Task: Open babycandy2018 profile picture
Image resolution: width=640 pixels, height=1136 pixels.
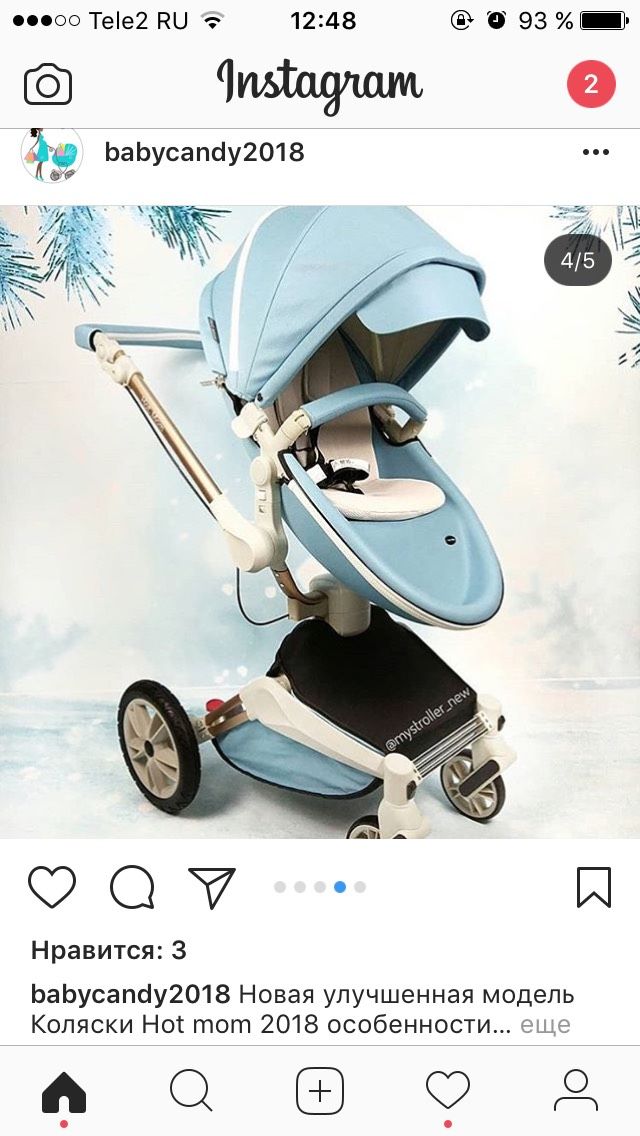Action: [x=52, y=154]
